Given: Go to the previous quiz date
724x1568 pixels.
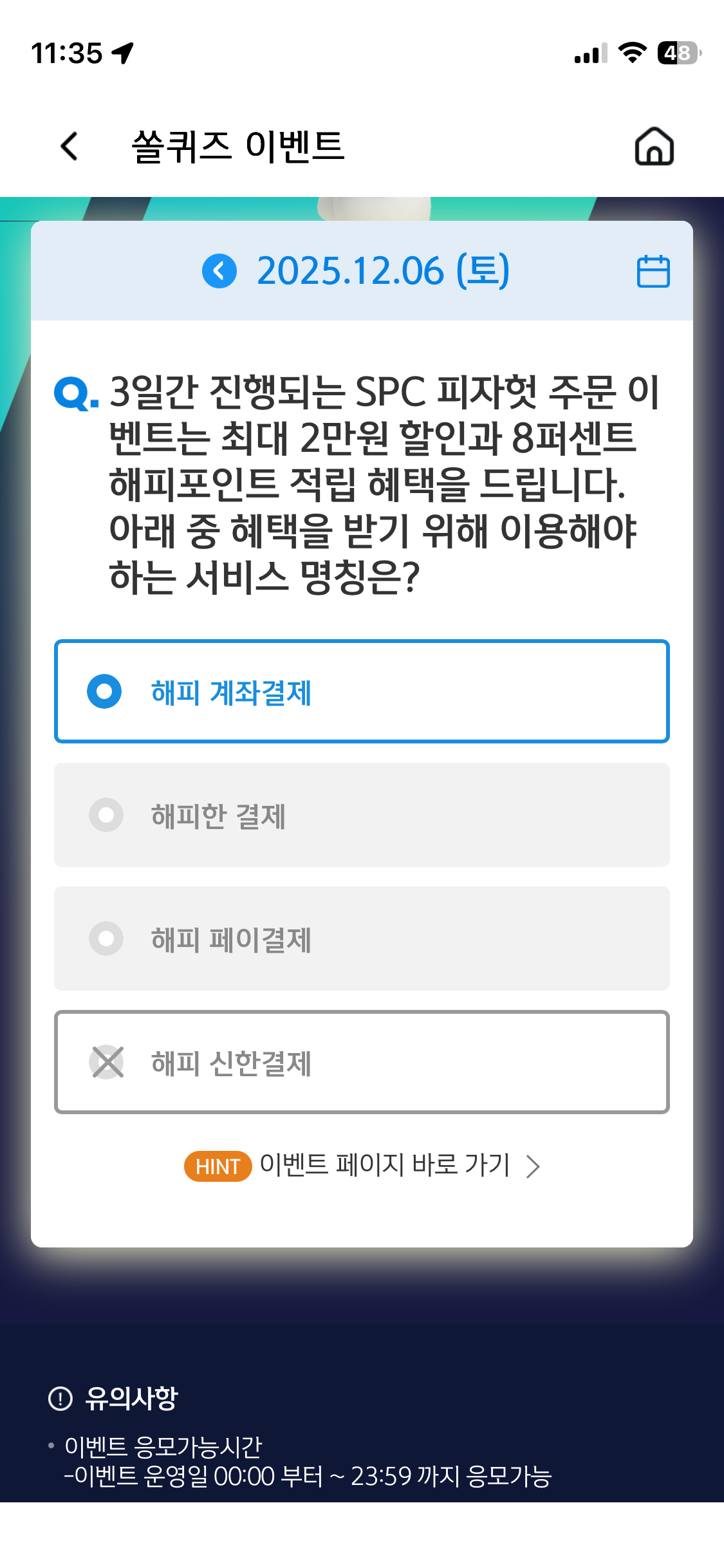Looking at the screenshot, I should click(x=219, y=271).
